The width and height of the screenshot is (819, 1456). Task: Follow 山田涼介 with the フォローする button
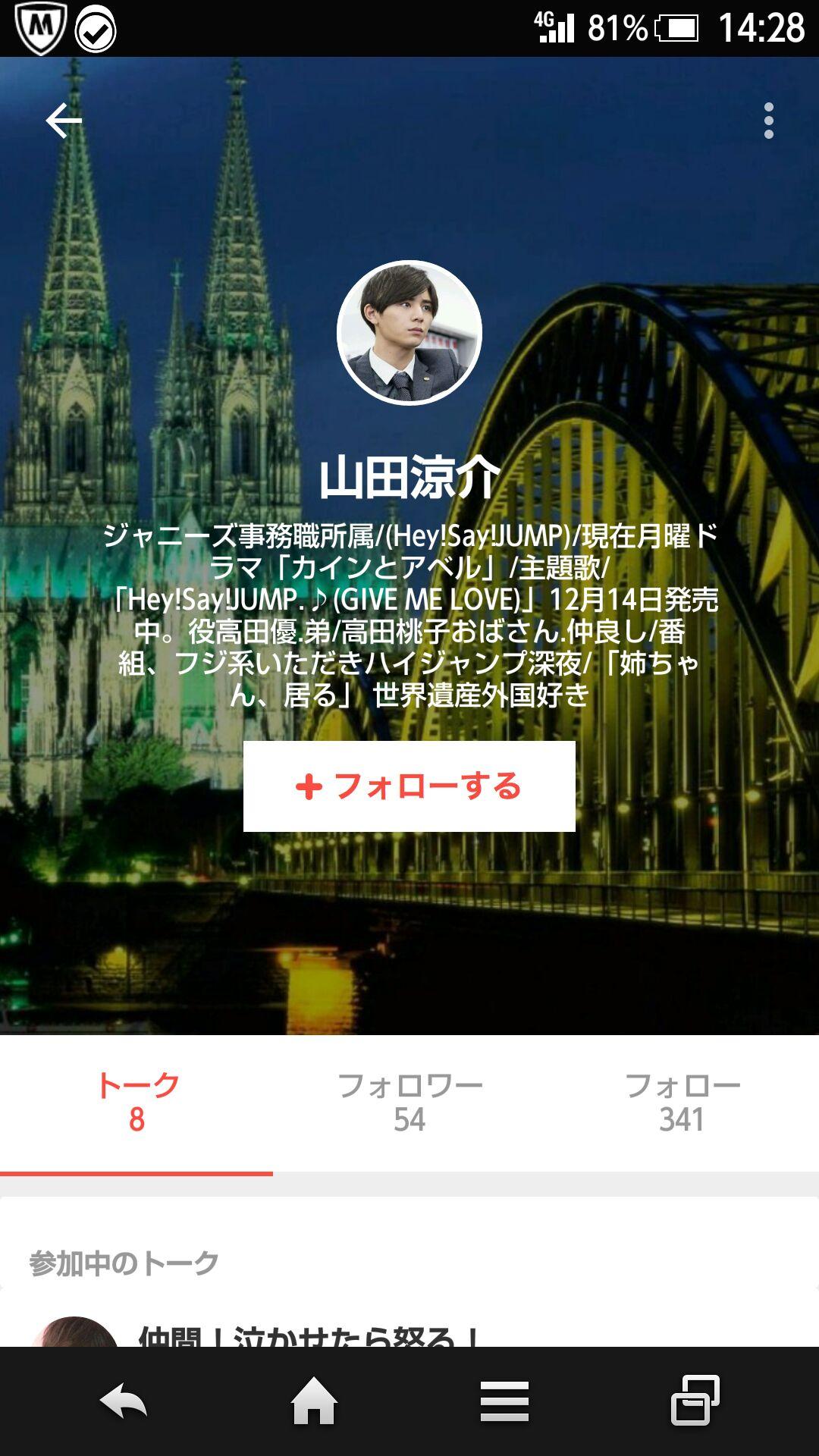[409, 788]
